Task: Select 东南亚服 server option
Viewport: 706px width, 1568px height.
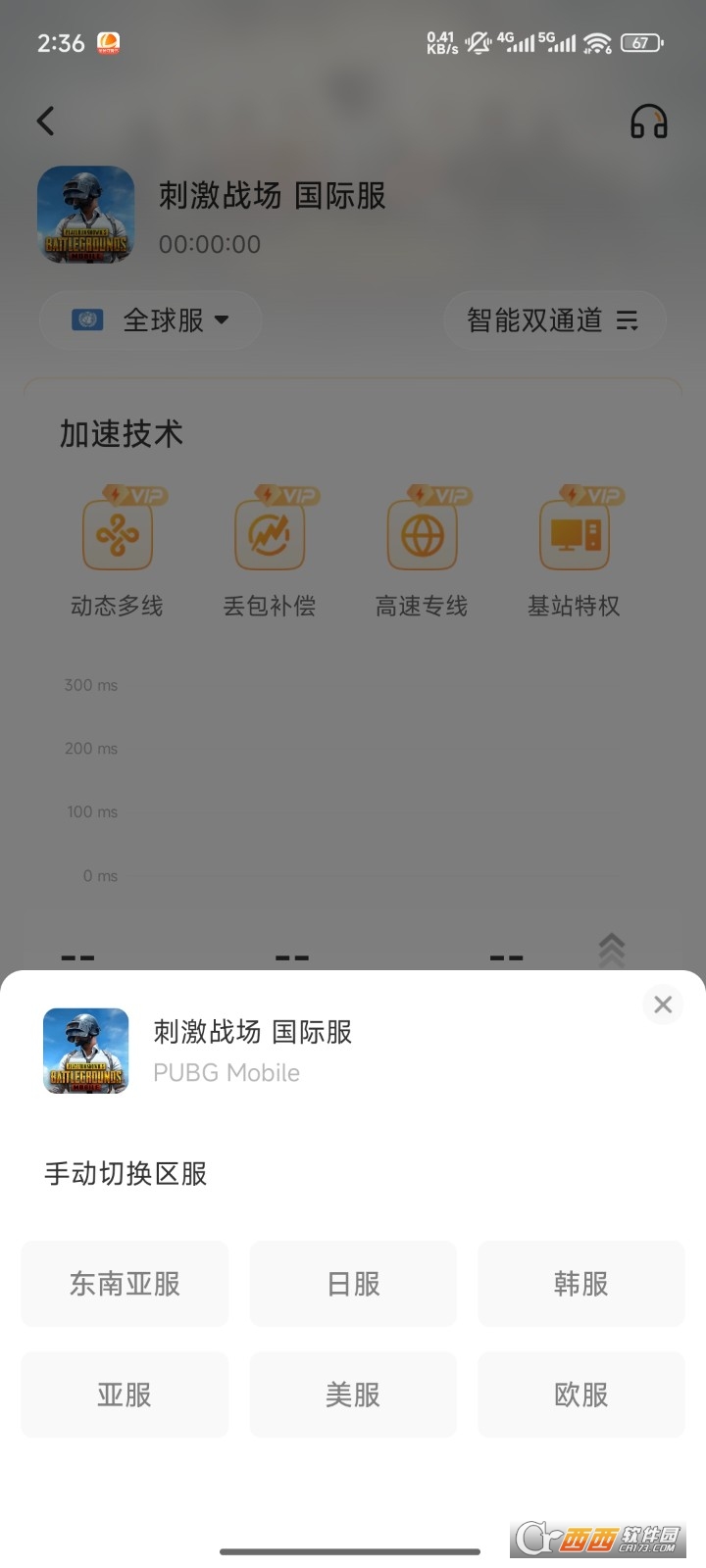Action: [125, 1284]
